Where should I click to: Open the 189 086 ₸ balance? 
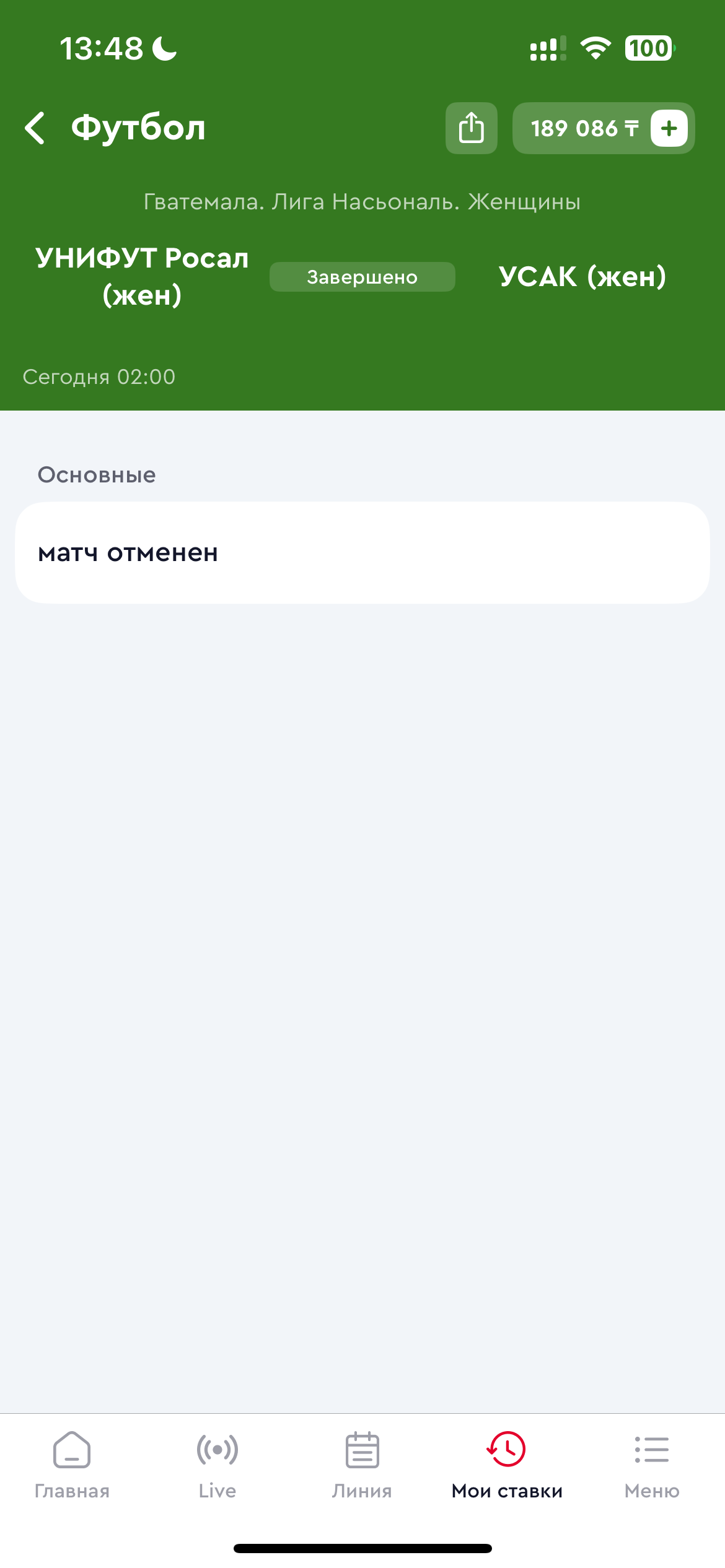pyautogui.click(x=582, y=128)
